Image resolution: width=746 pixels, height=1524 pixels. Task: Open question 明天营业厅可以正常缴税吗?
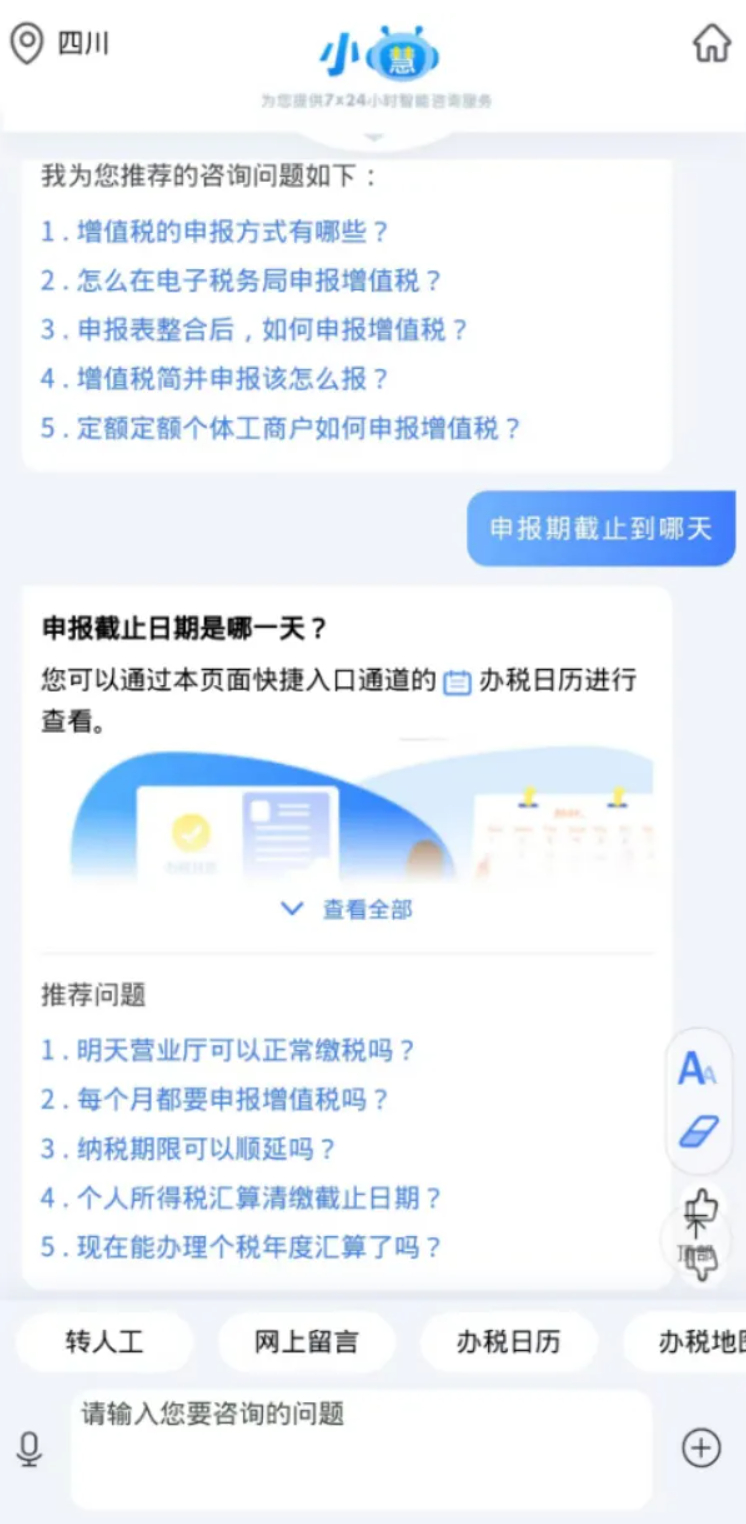227,1050
